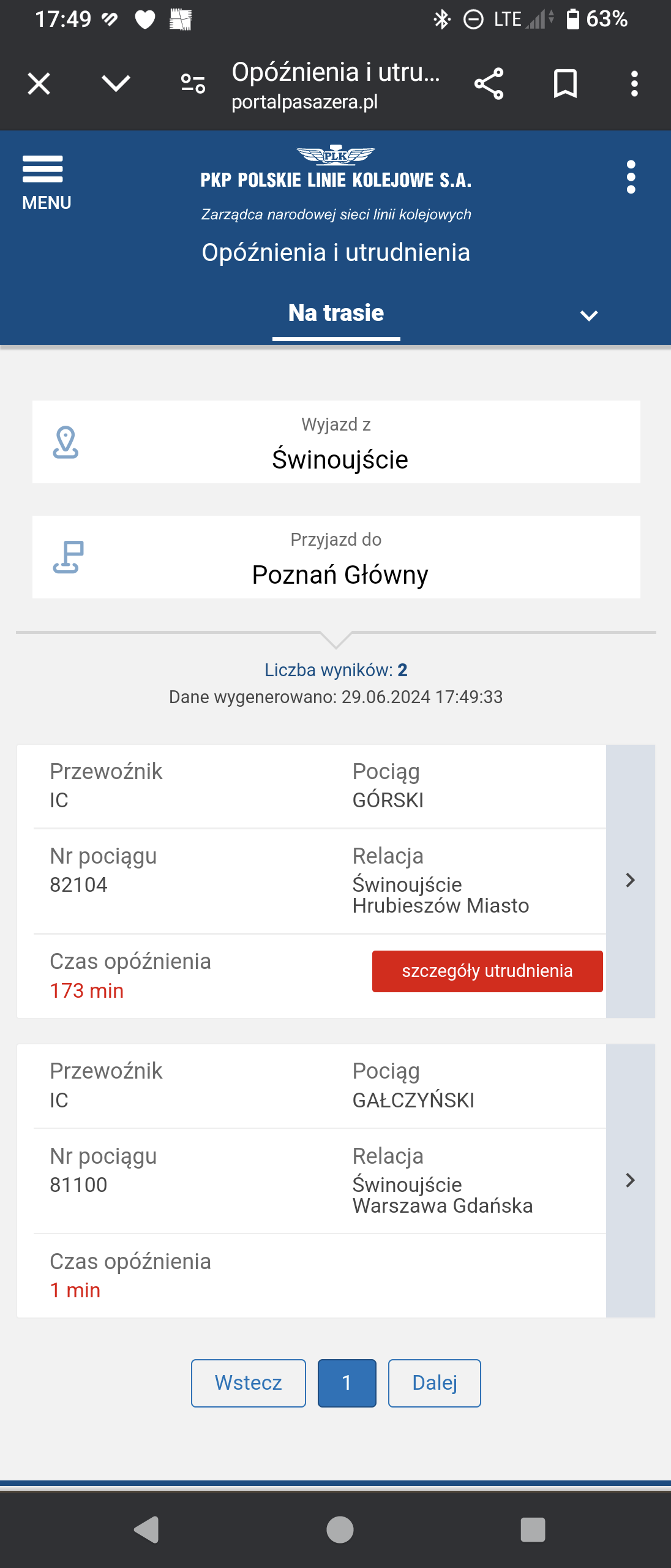Open details of train 82104 GÓRSKI
The image size is (671, 1568).
tap(630, 881)
